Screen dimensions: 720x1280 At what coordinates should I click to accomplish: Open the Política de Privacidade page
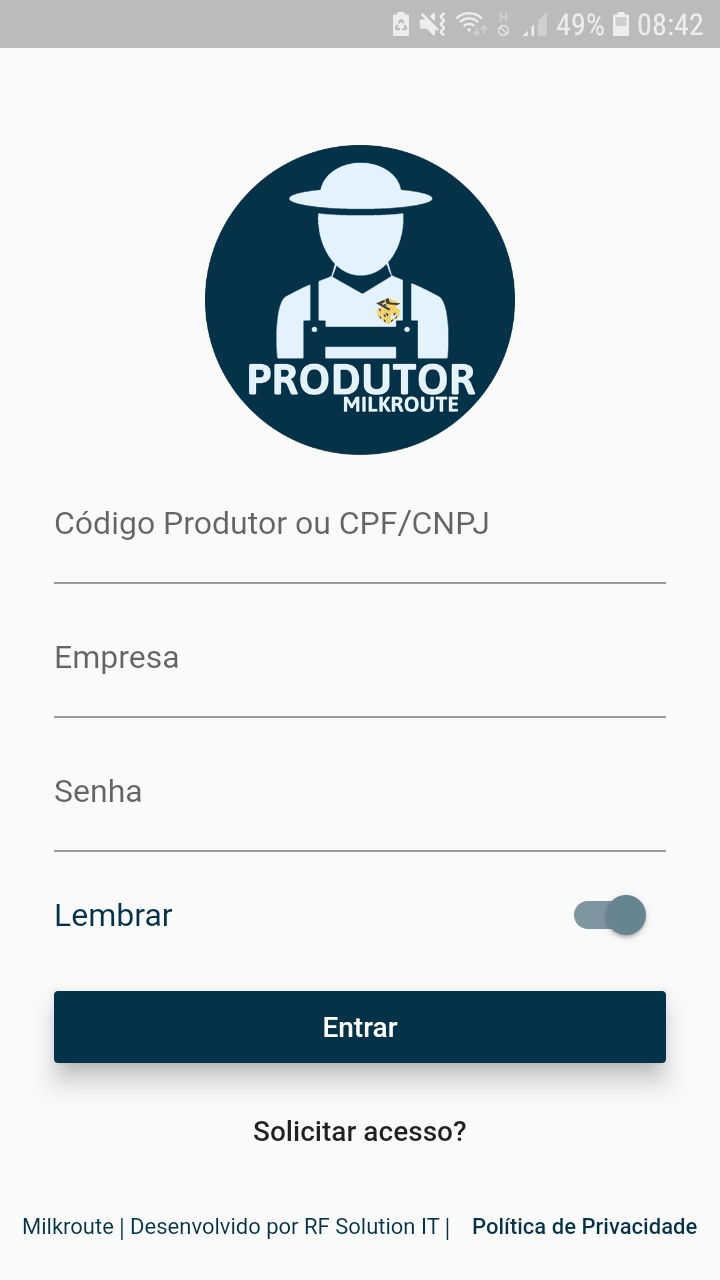[x=583, y=1226]
